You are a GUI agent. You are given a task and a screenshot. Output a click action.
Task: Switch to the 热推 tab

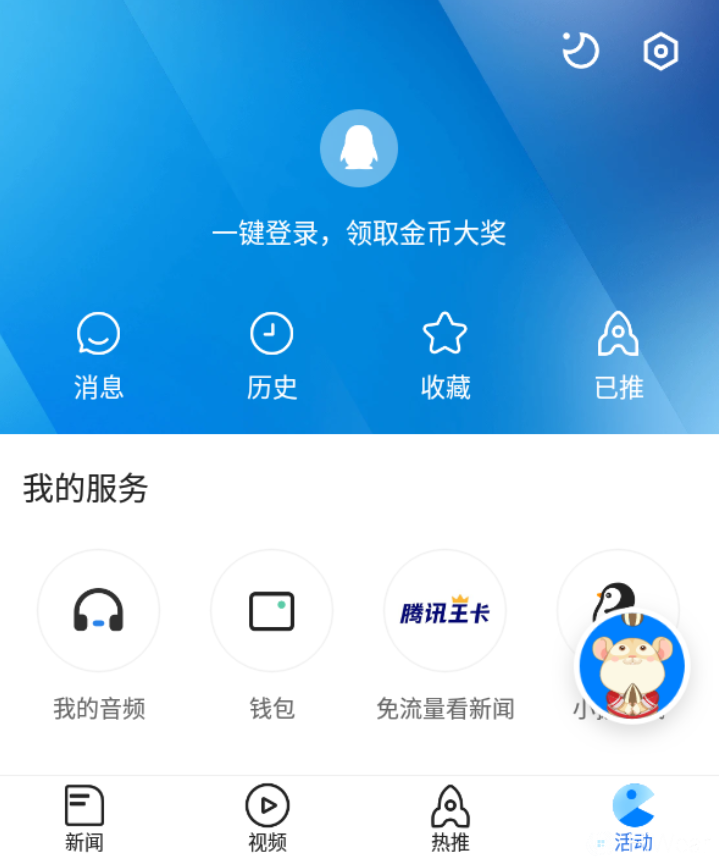(x=450, y=818)
